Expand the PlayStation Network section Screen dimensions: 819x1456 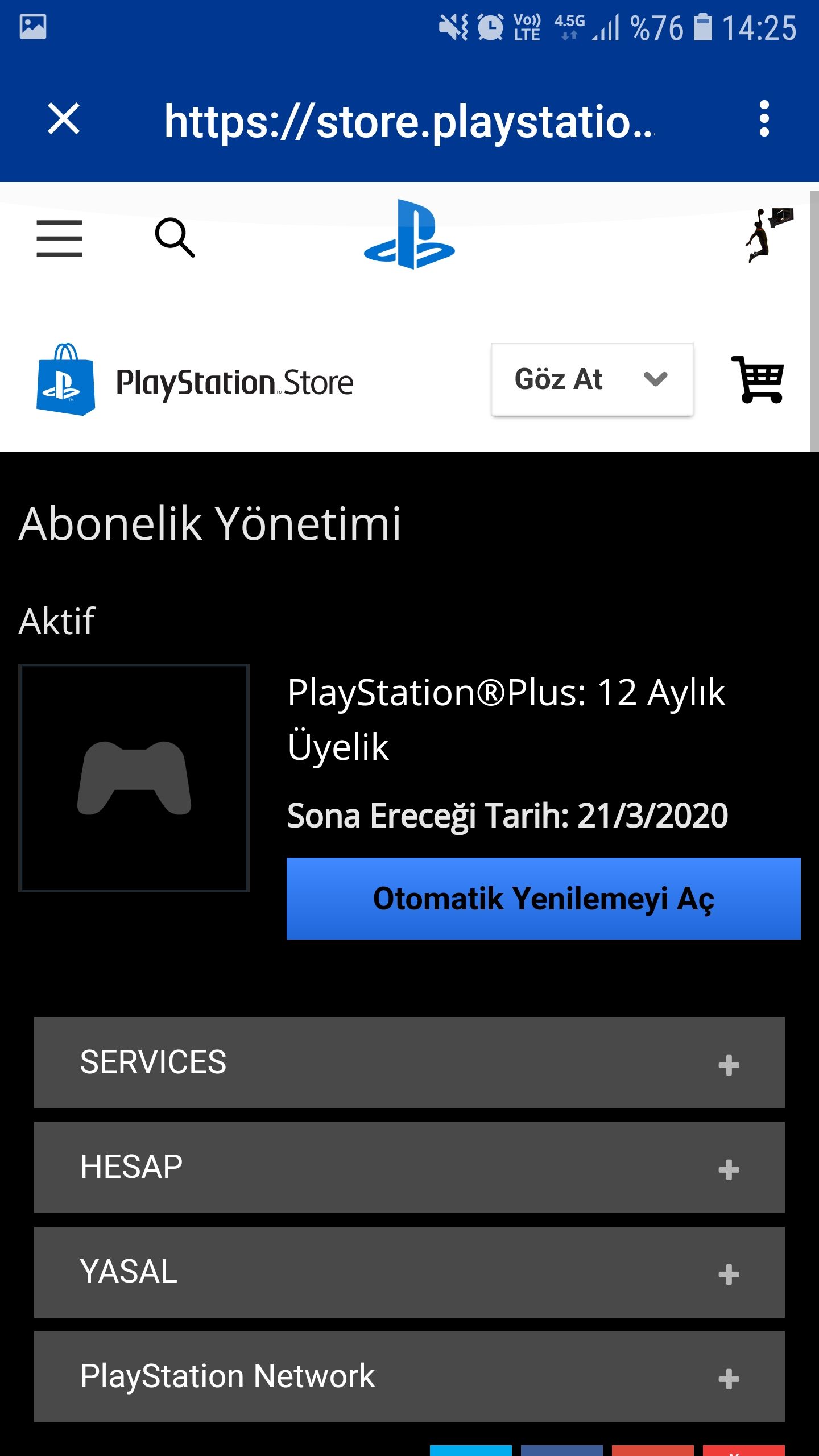click(x=409, y=1376)
